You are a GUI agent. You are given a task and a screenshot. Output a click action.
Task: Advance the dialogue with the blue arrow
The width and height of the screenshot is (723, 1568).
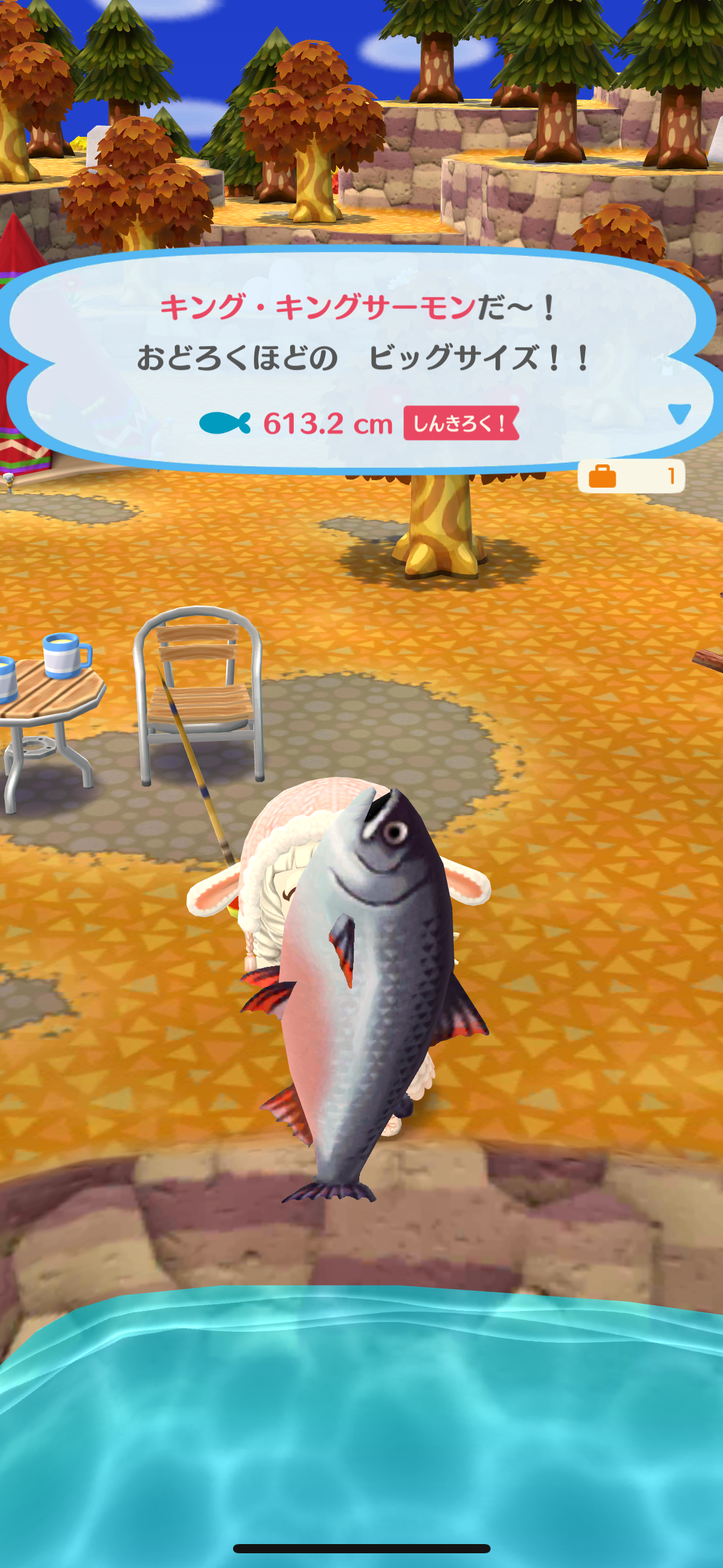[x=679, y=413]
